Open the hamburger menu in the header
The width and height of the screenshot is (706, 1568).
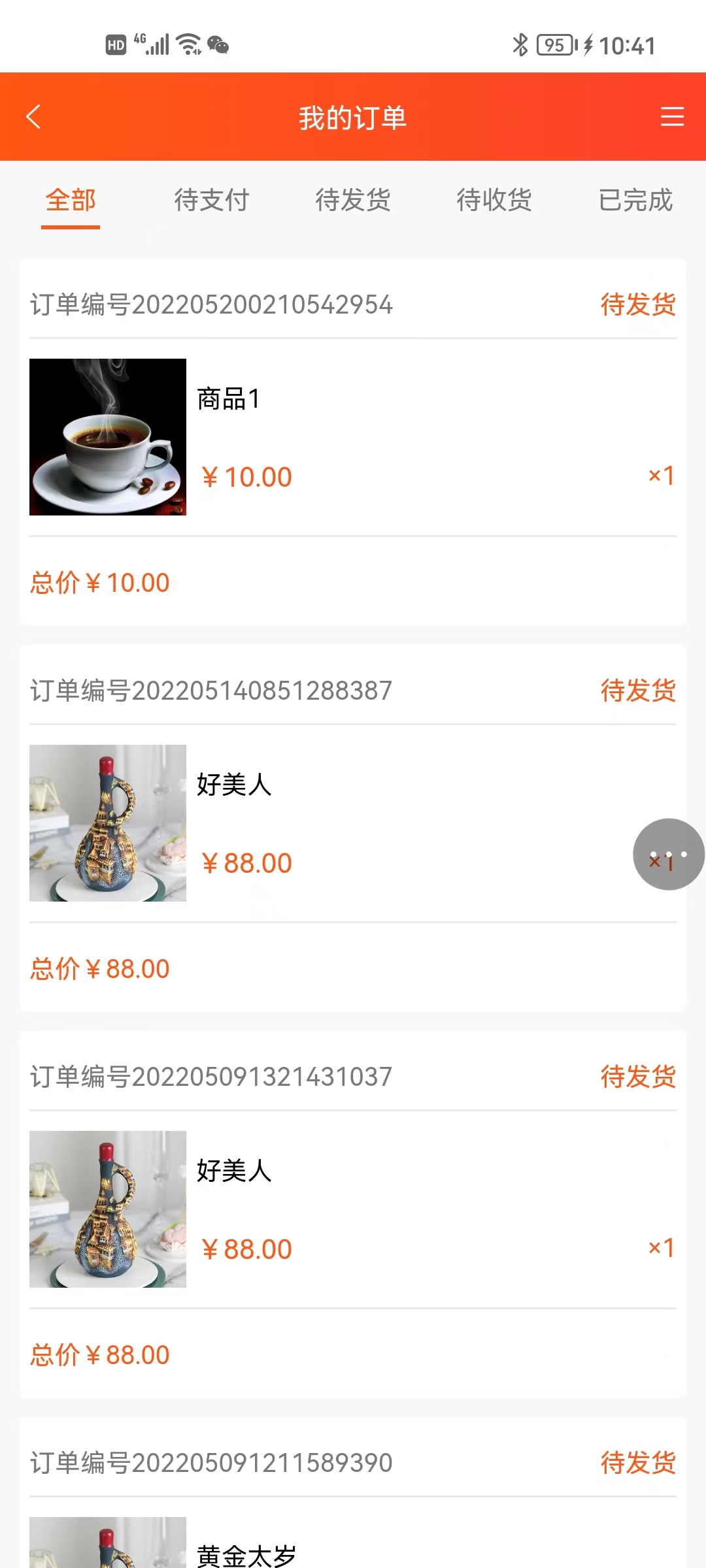(672, 117)
